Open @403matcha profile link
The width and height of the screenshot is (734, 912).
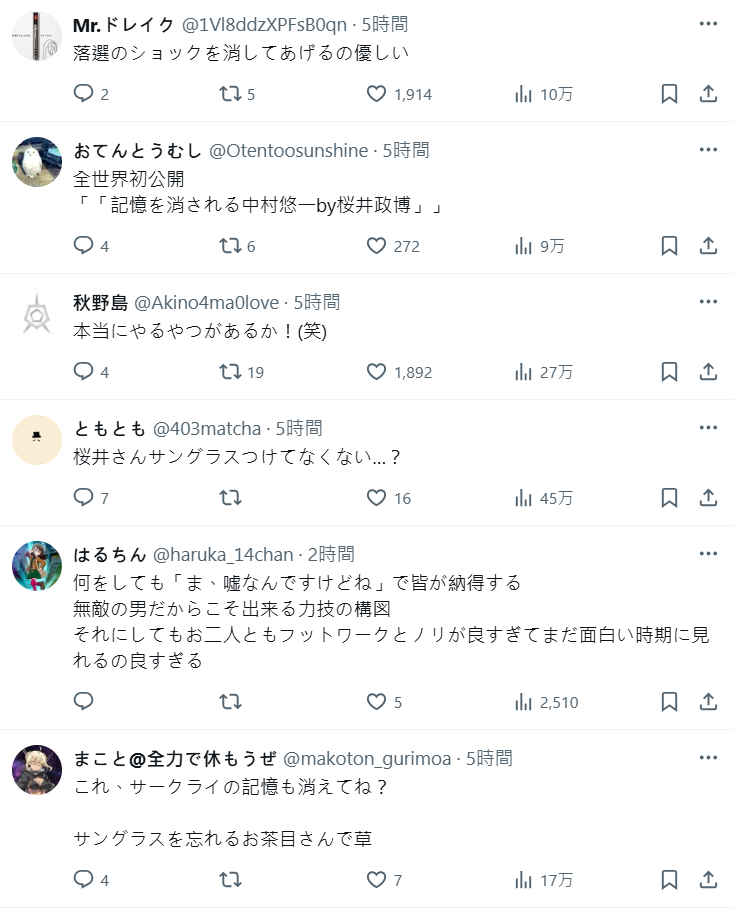coord(206,428)
